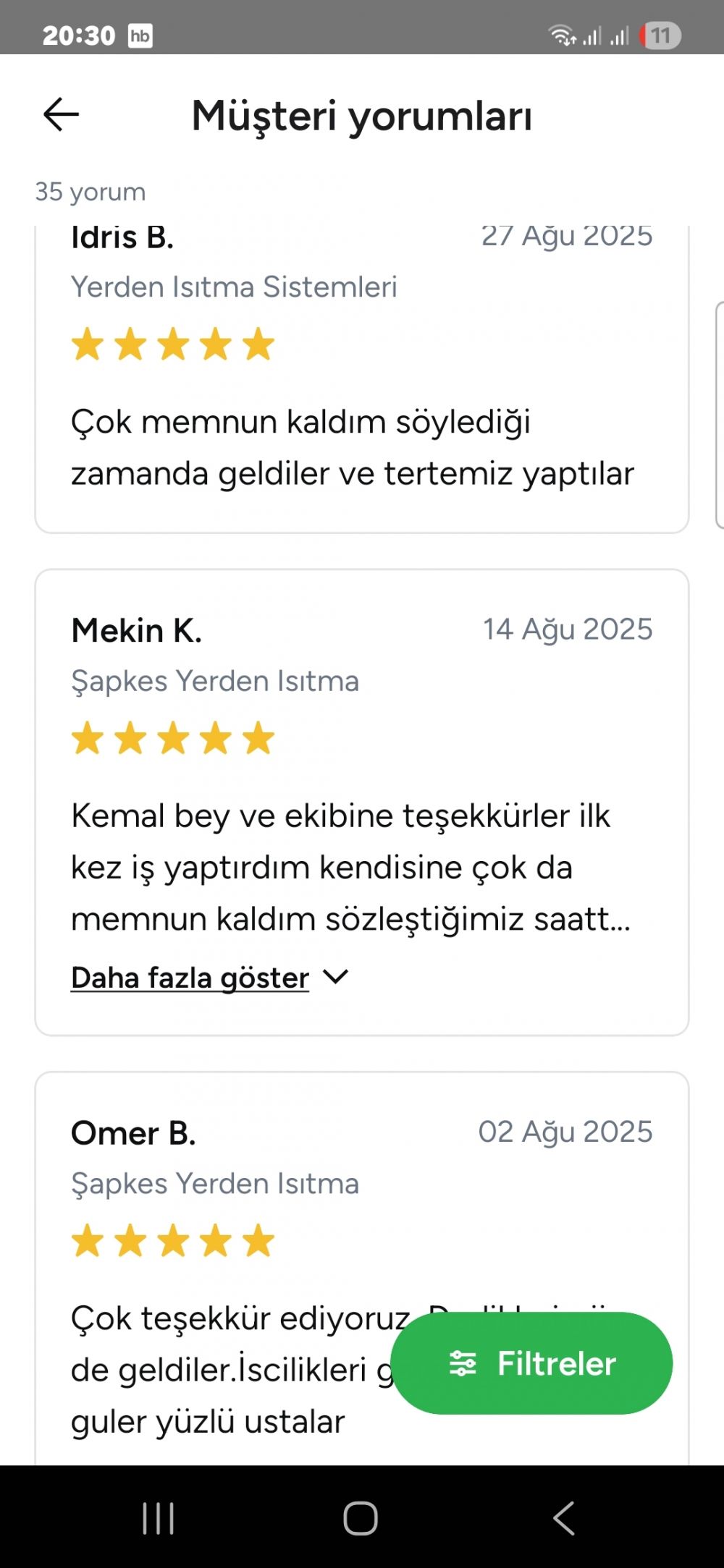Screen dimensions: 724x1568
Task: Go back from Müşteri yorumları
Action: coord(61,115)
